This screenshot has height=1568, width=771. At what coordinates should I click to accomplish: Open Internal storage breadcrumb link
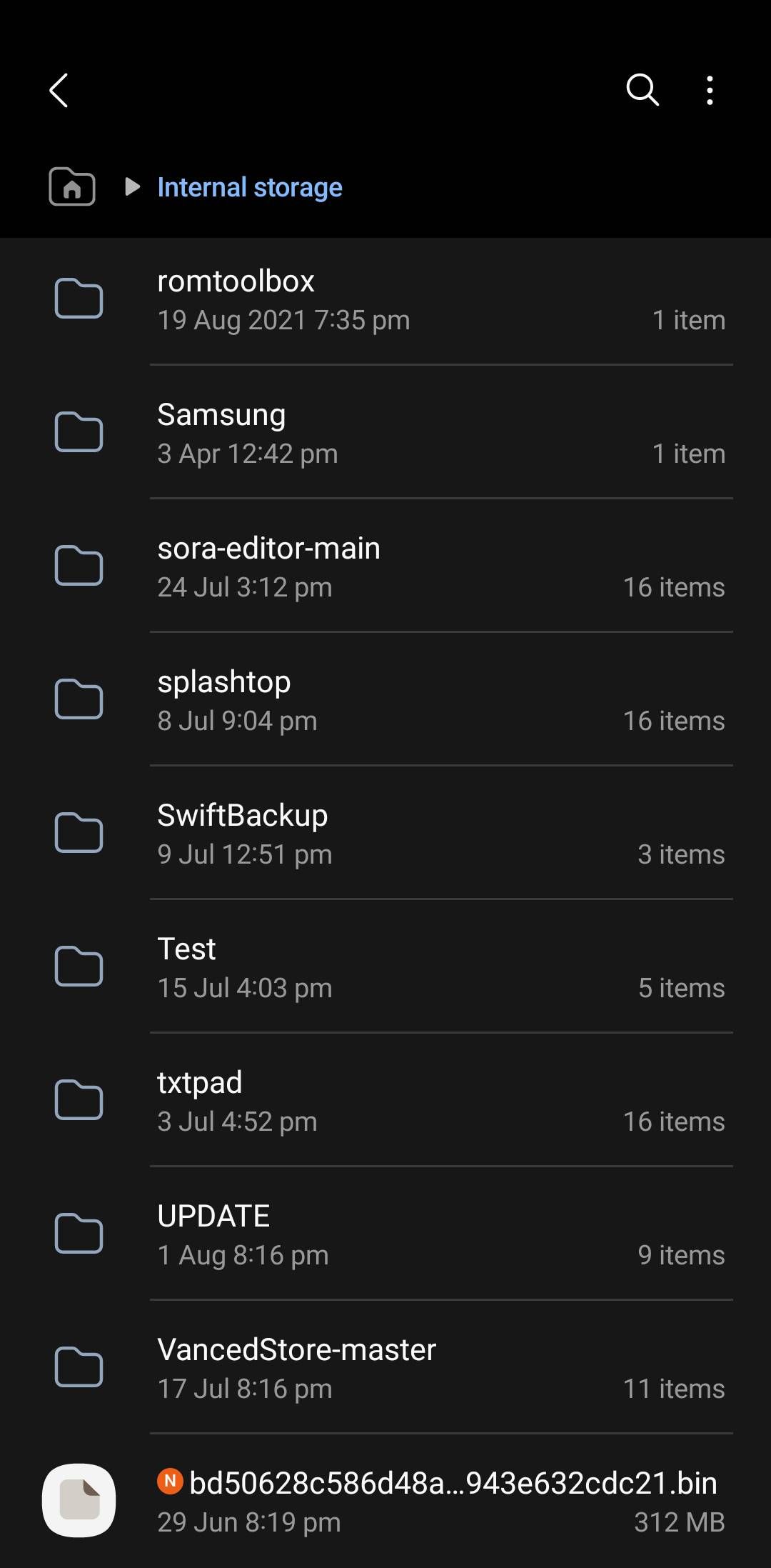point(251,187)
